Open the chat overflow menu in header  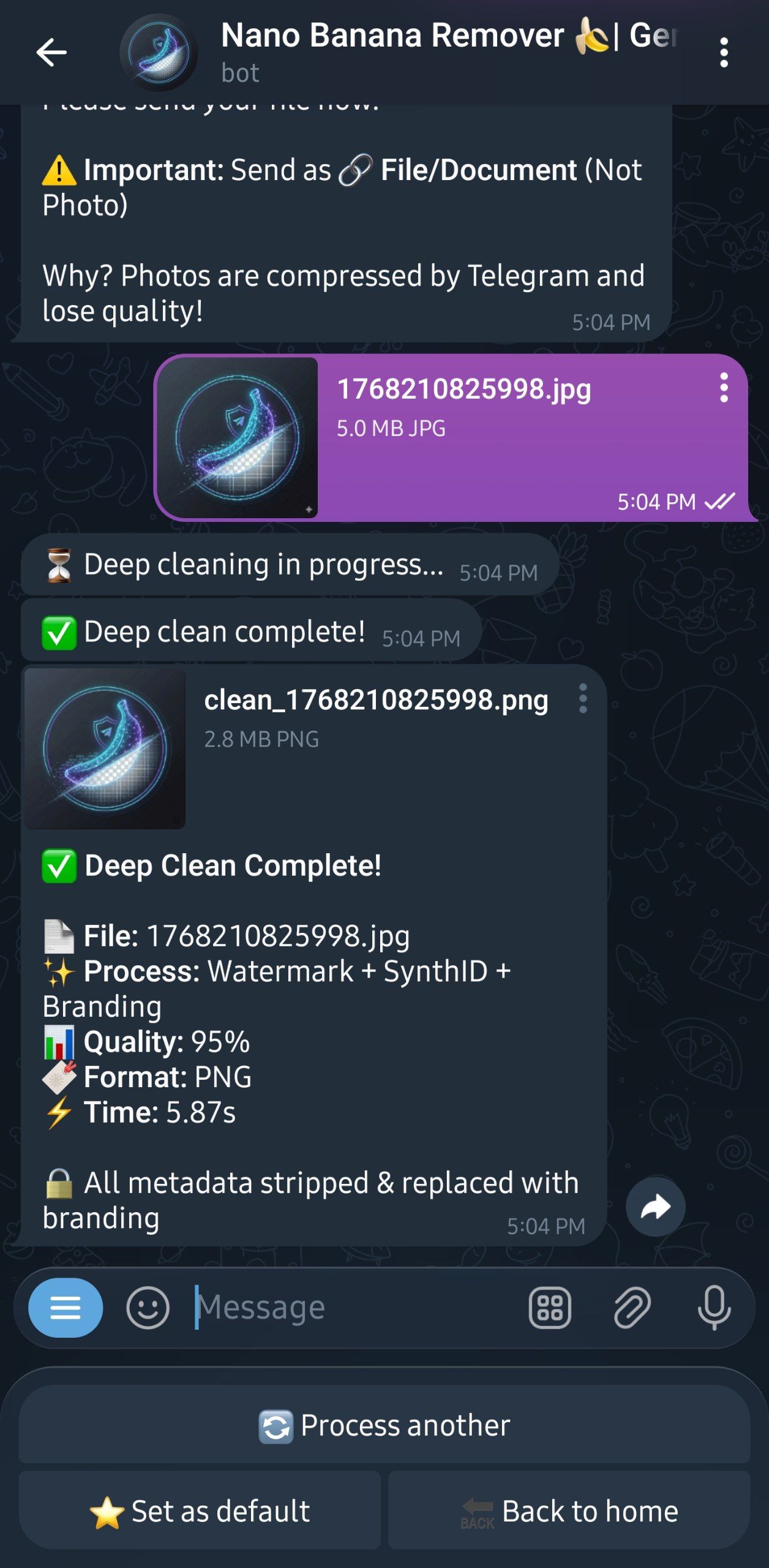click(x=724, y=53)
